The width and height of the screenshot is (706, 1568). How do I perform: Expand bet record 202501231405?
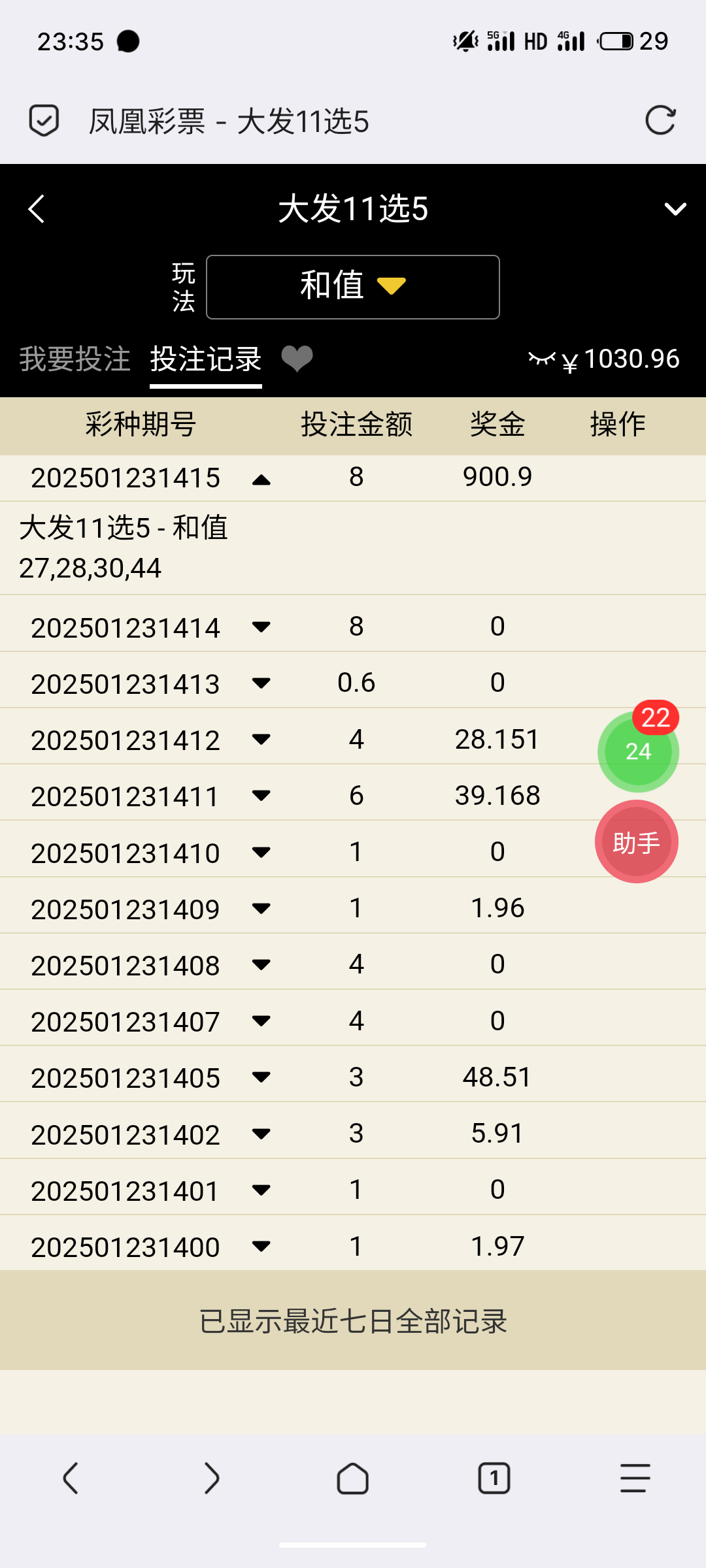[x=261, y=1077]
